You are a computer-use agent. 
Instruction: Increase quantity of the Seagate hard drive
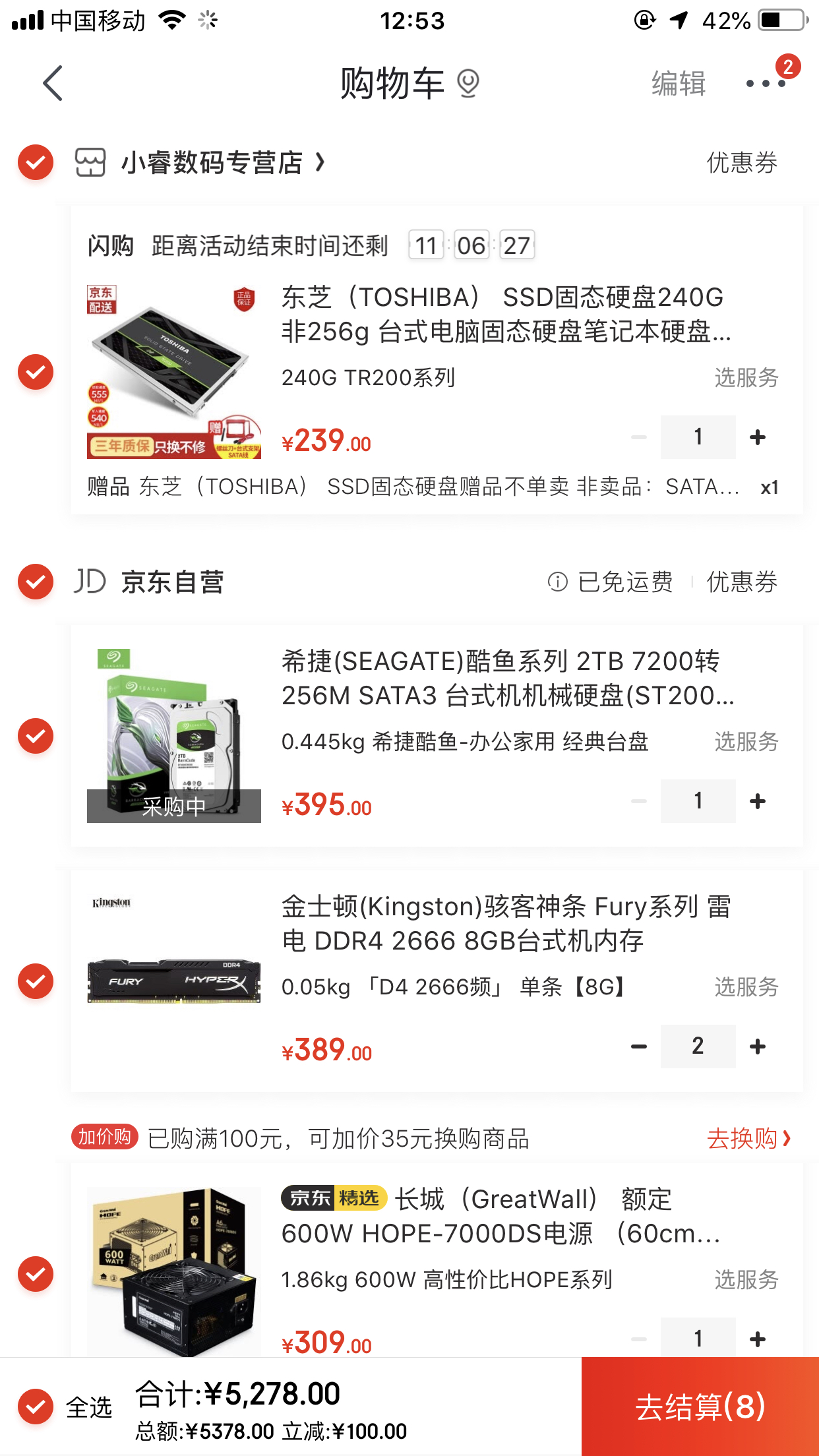pyautogui.click(x=758, y=801)
